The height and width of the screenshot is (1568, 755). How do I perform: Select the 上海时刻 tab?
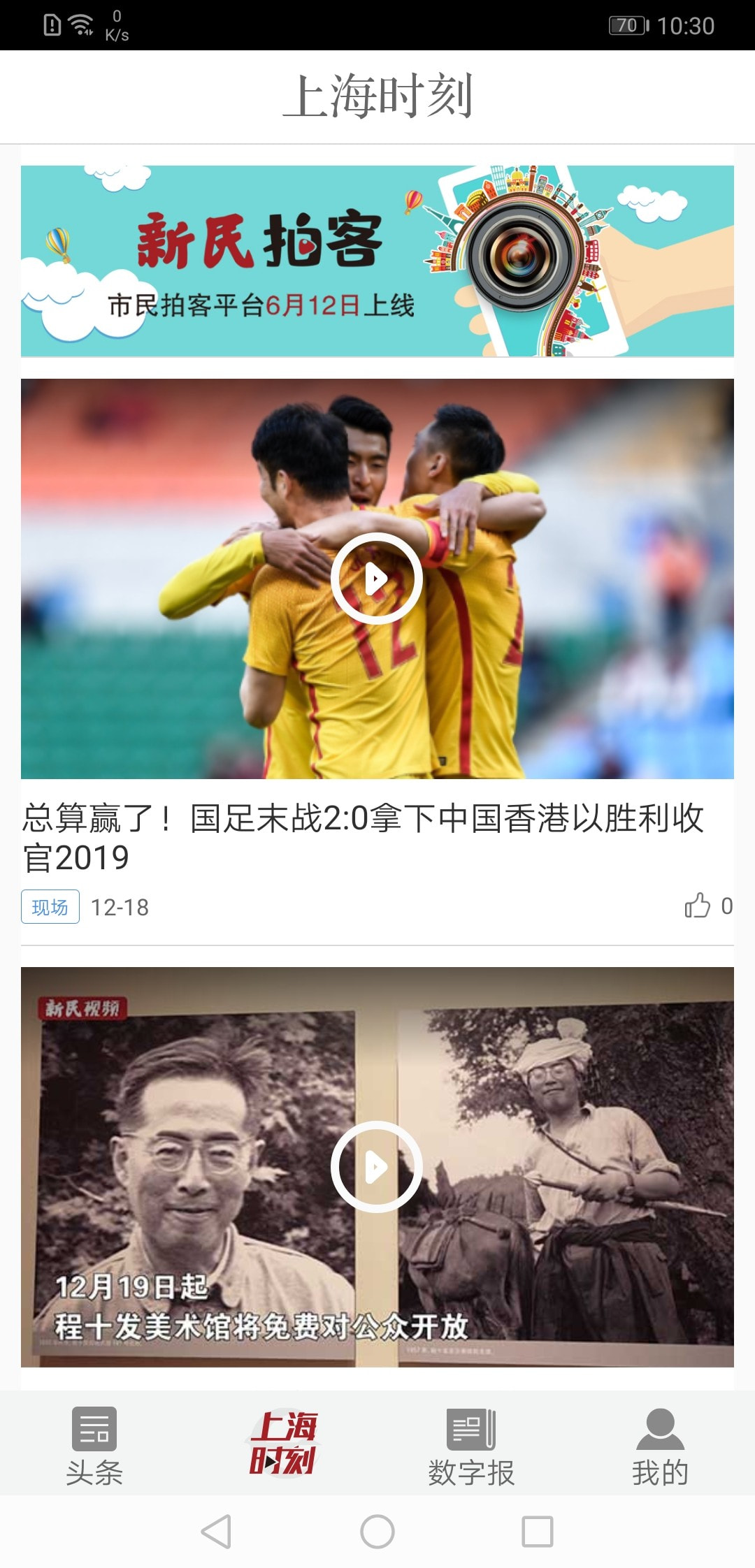283,1444
